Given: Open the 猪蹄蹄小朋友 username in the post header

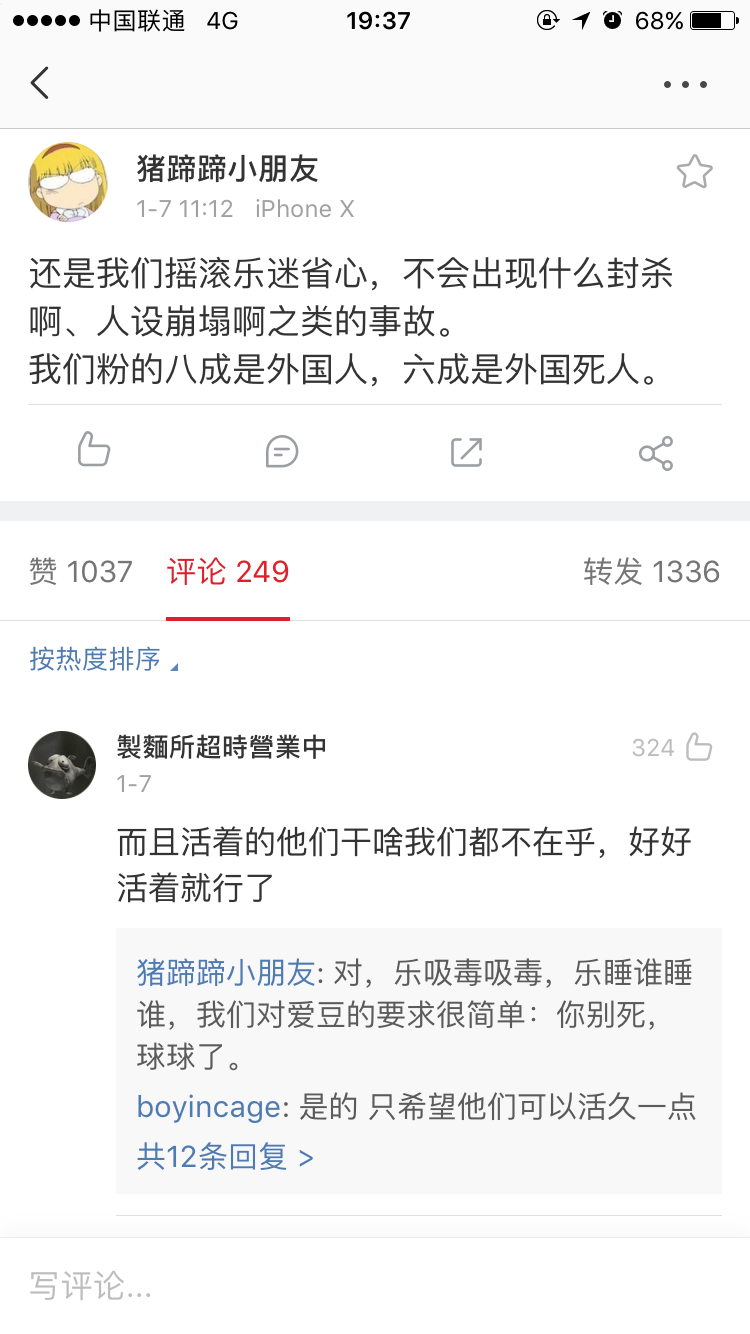Looking at the screenshot, I should (x=227, y=169).
